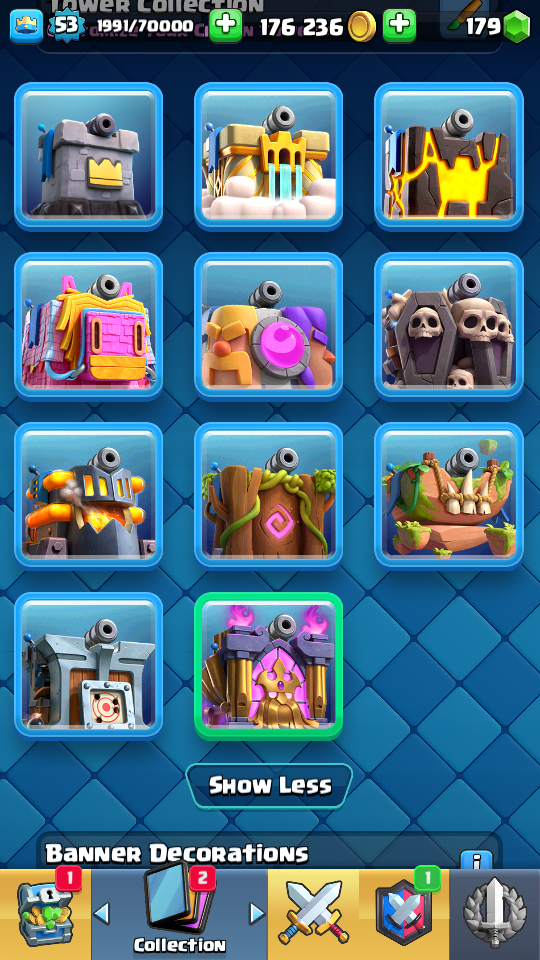Image resolution: width=540 pixels, height=960 pixels.
Task: Open the clan shield tab
Action: (x=403, y=914)
